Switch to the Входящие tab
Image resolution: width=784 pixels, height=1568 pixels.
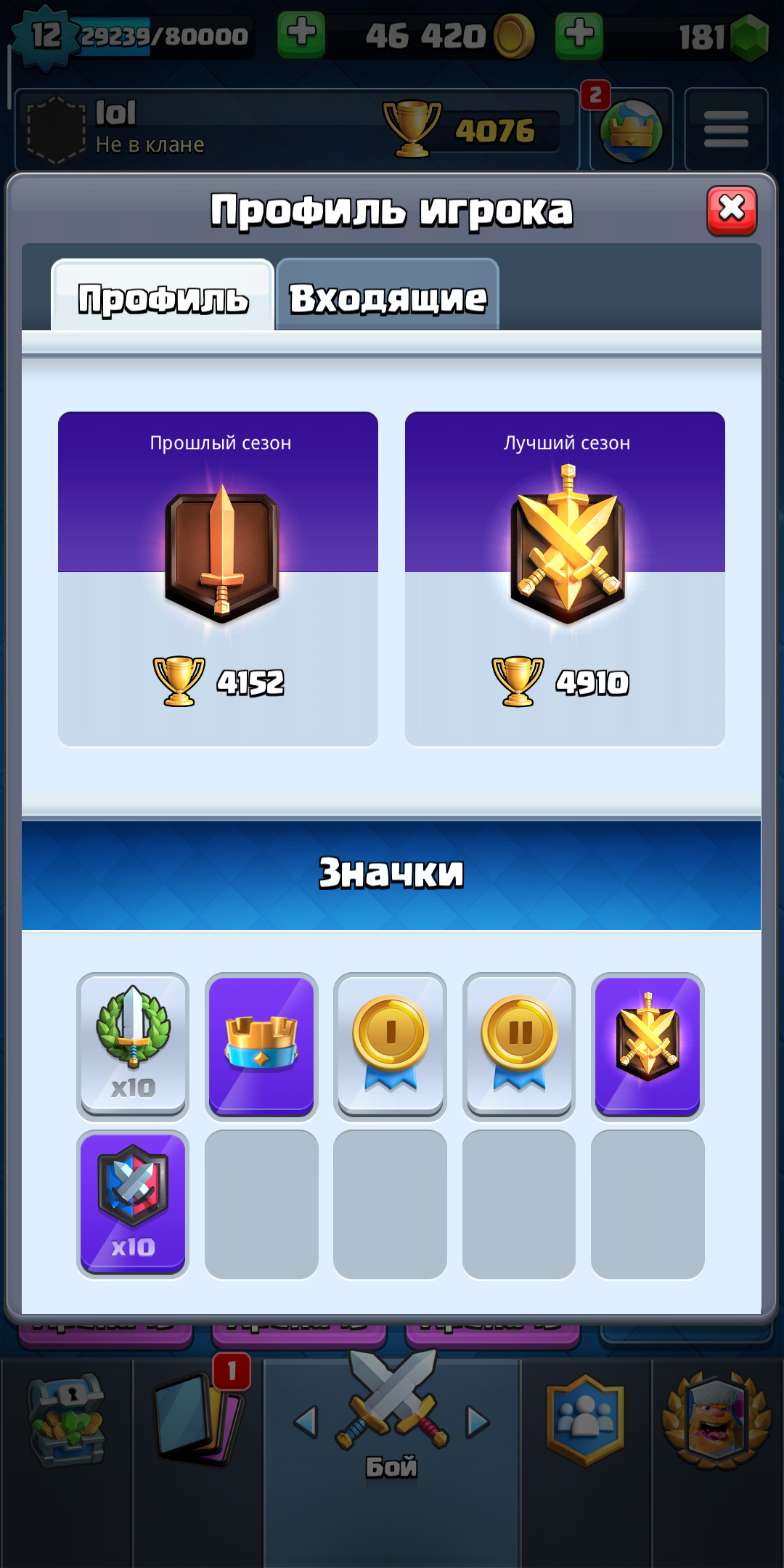point(388,295)
